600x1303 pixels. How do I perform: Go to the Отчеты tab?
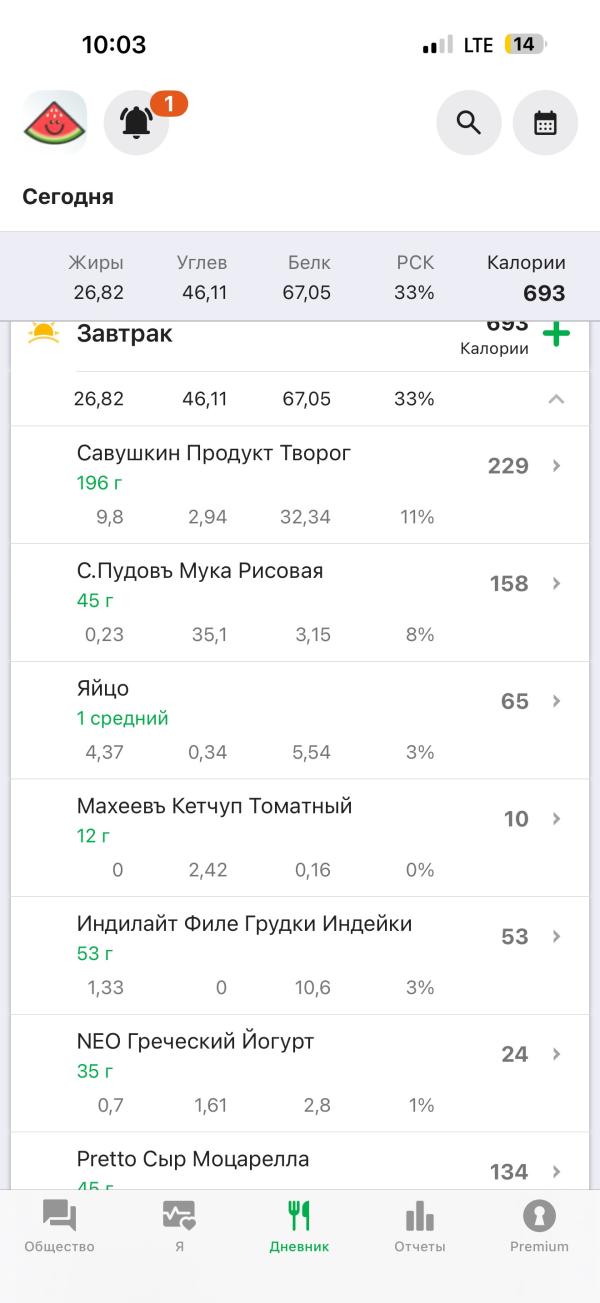pos(420,1227)
